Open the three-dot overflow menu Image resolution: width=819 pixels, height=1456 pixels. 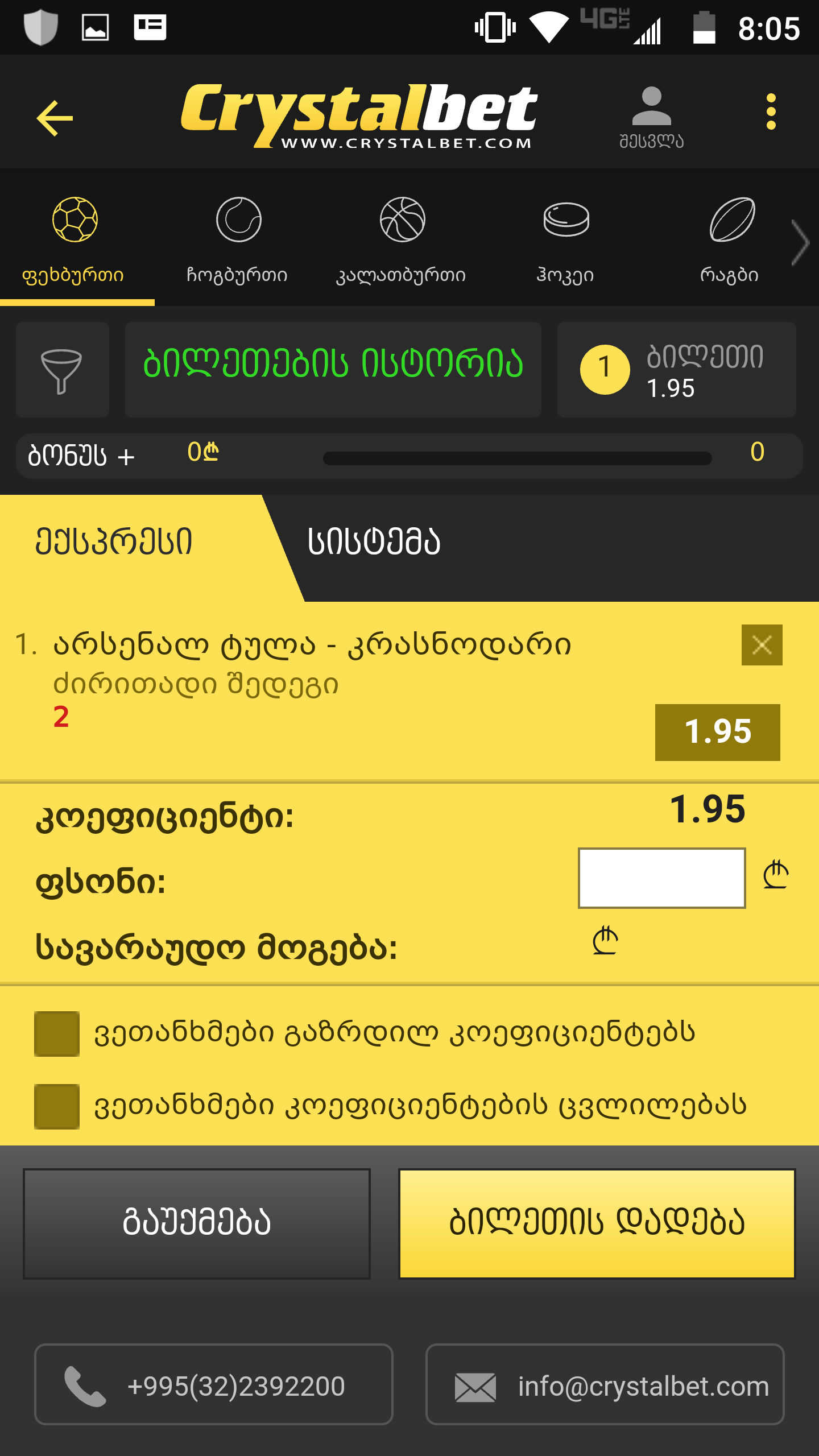point(771,112)
